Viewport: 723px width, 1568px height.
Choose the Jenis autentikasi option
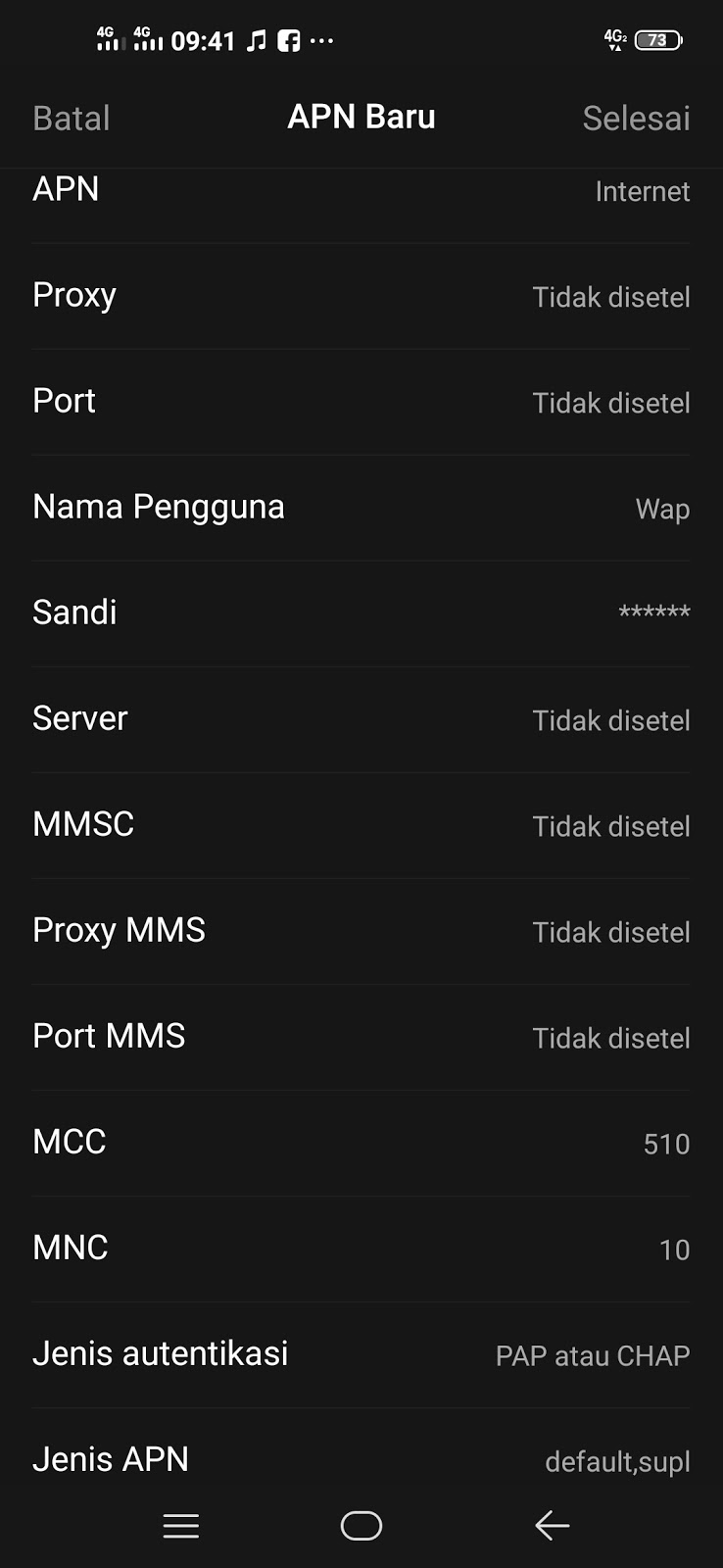click(361, 1354)
